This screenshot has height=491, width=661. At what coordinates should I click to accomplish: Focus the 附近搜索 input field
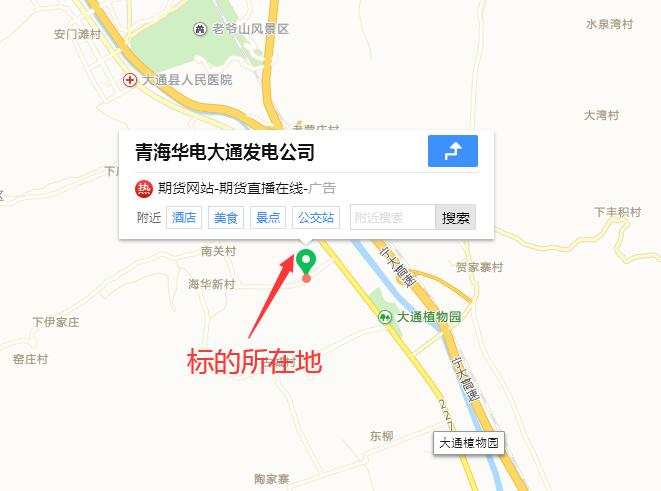coord(392,217)
